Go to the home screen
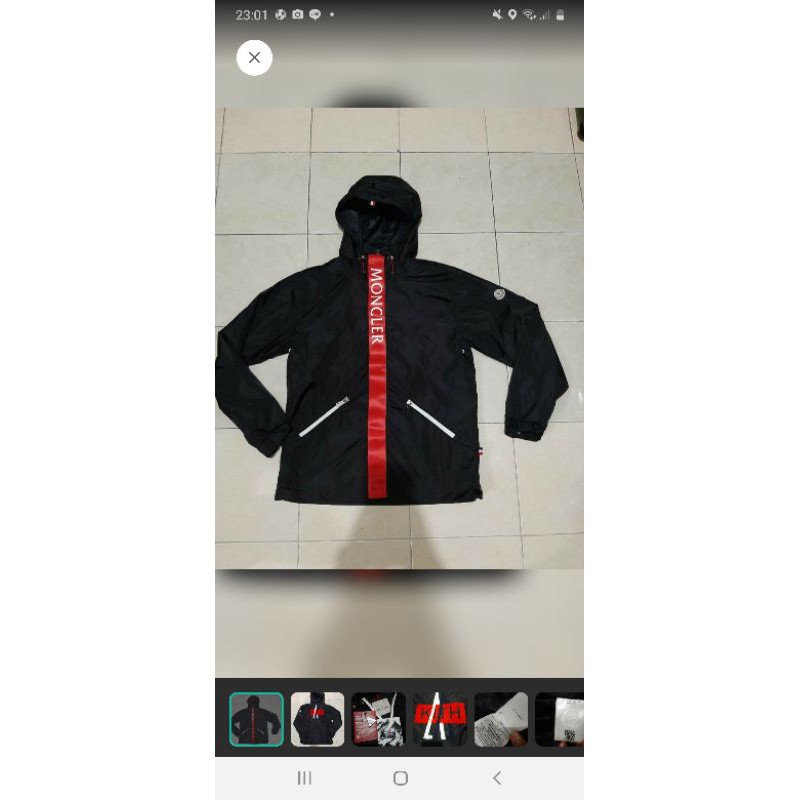800x800 pixels. pyautogui.click(x=400, y=778)
